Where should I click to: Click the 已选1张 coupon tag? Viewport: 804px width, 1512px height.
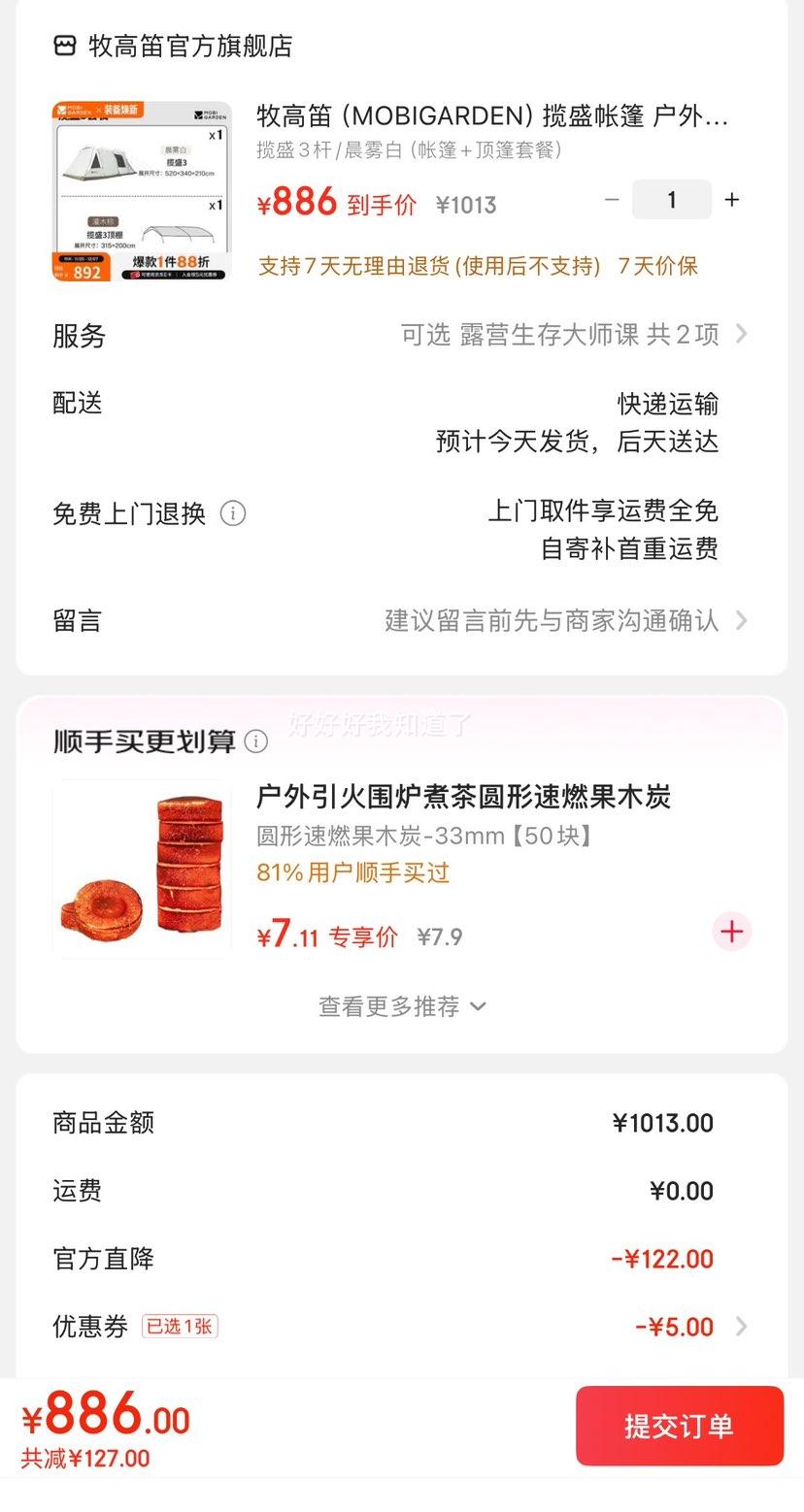(178, 1326)
